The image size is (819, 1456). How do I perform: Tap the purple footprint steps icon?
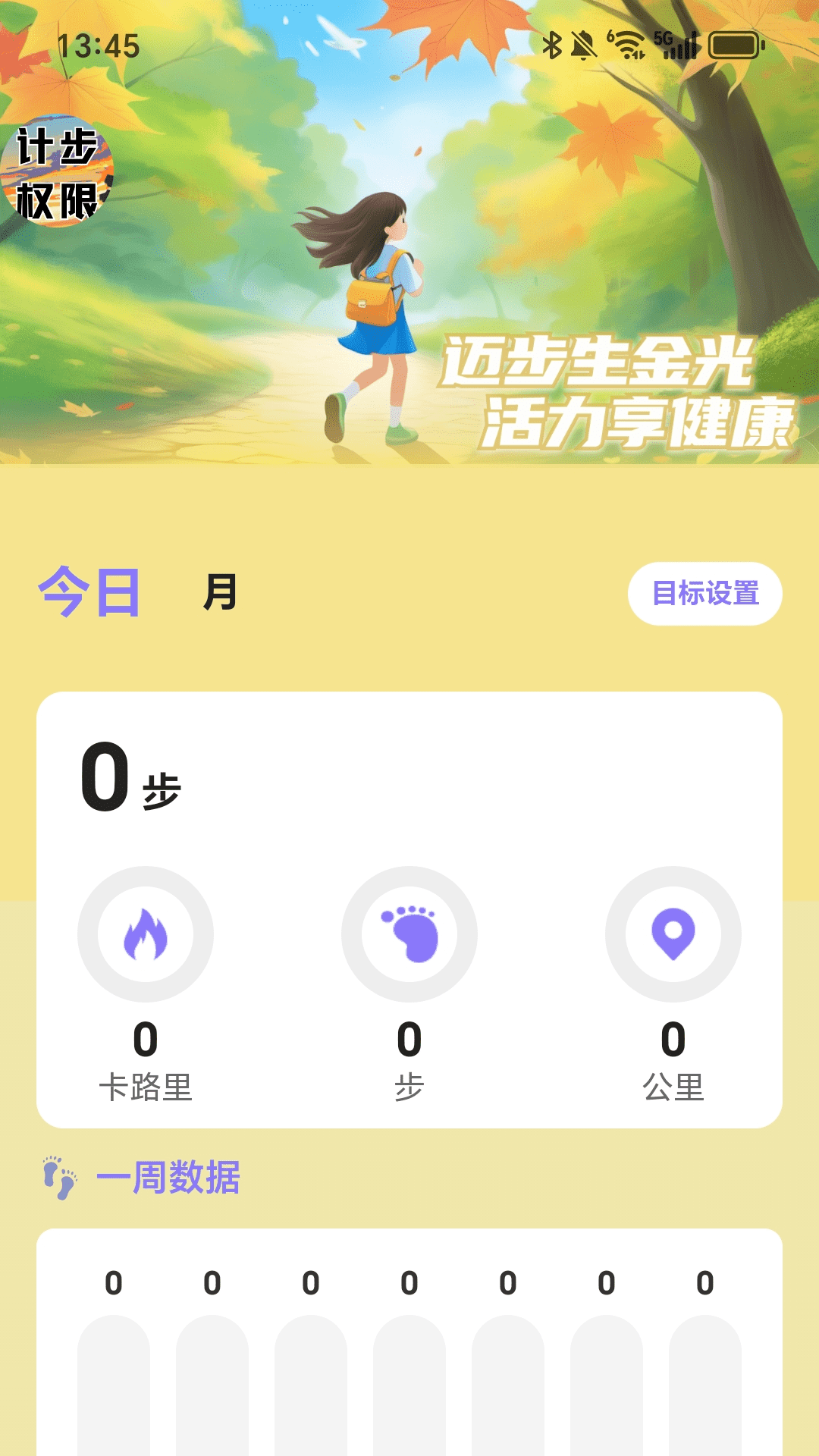409,937
